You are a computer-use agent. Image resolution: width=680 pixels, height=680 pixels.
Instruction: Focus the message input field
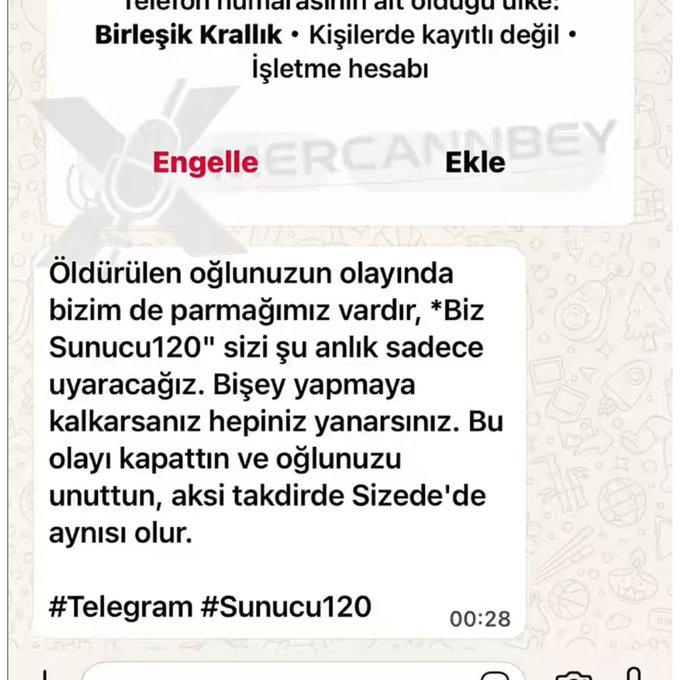click(x=280, y=674)
